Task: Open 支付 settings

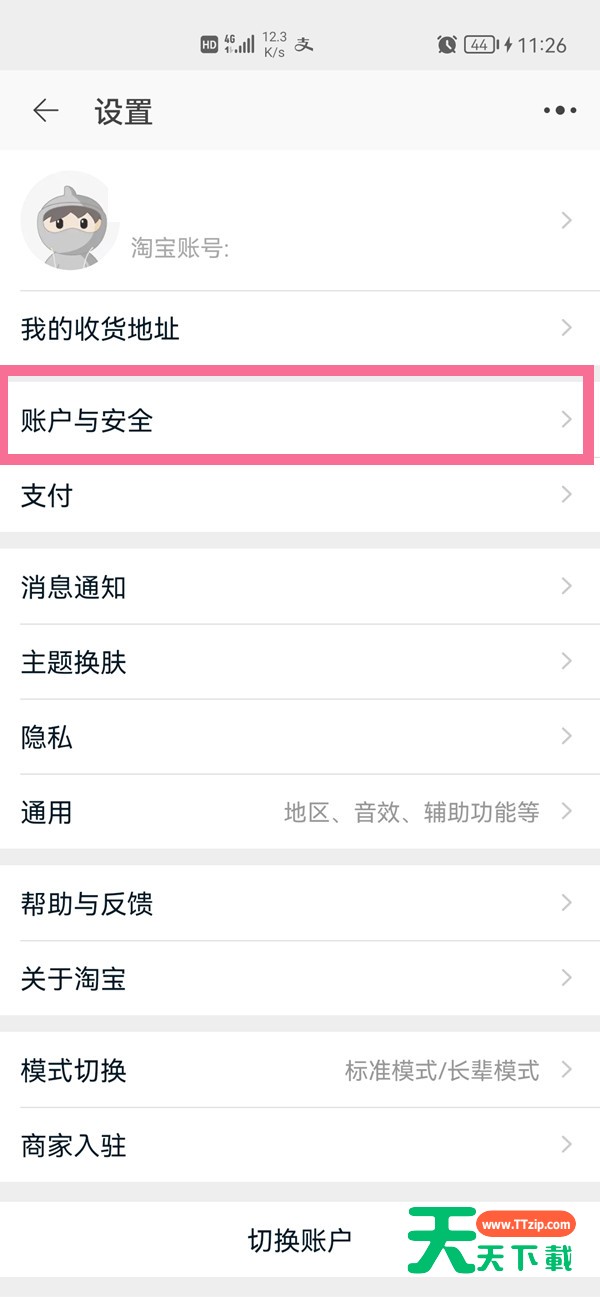Action: click(x=300, y=495)
